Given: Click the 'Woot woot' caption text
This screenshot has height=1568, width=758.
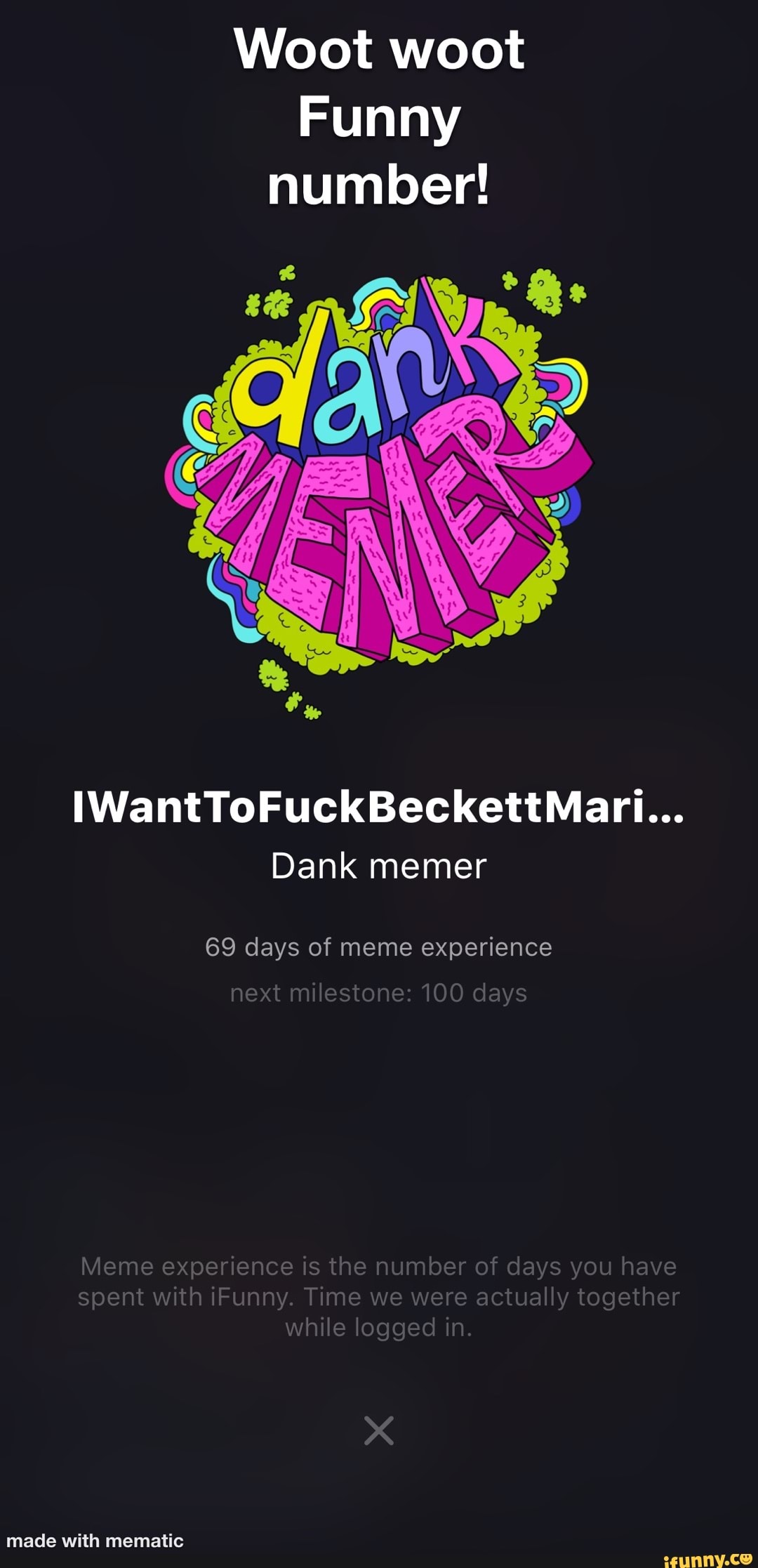Looking at the screenshot, I should 379,49.
